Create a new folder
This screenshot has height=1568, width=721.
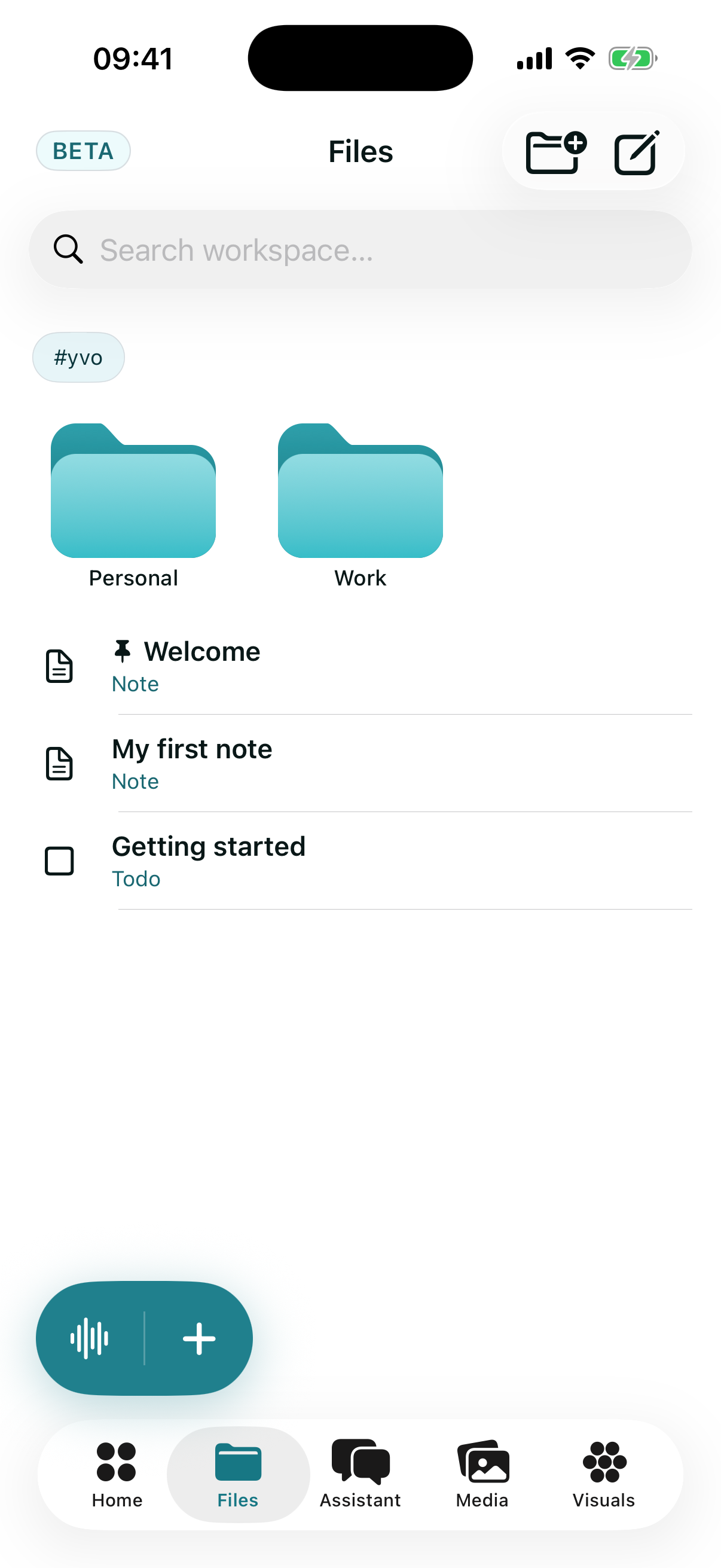tap(555, 152)
